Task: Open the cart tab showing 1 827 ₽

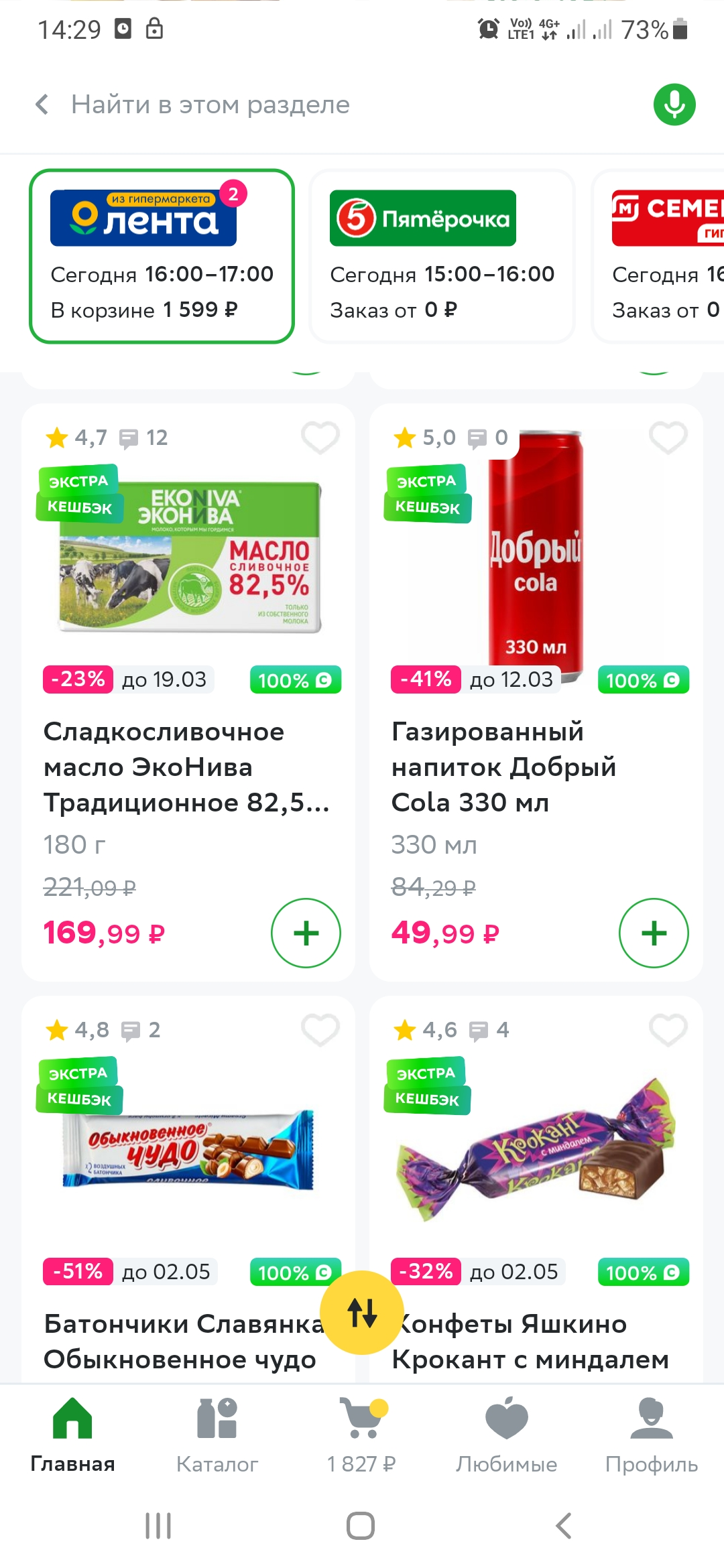Action: (362, 1435)
